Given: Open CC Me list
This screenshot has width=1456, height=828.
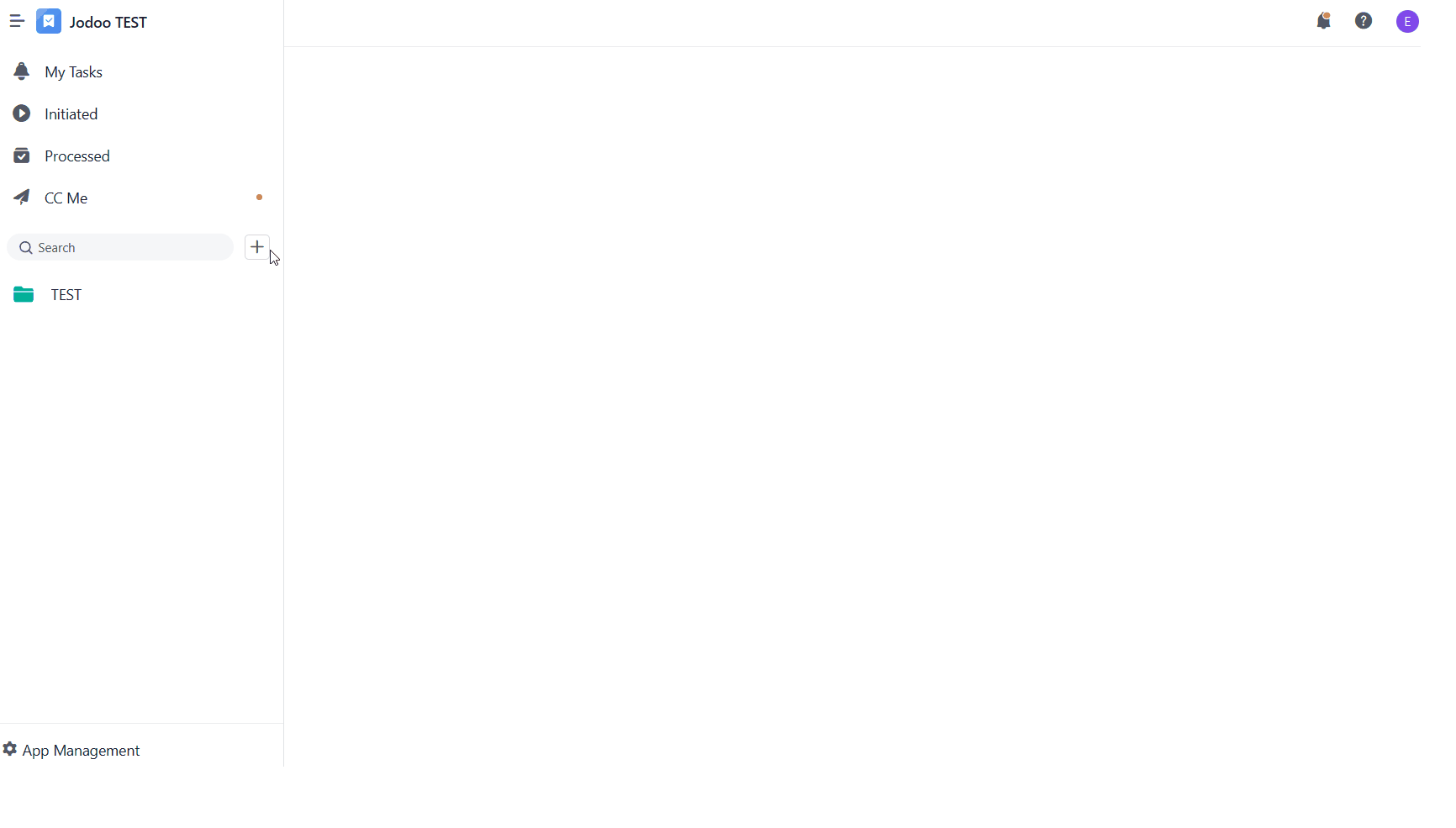Looking at the screenshot, I should (66, 198).
